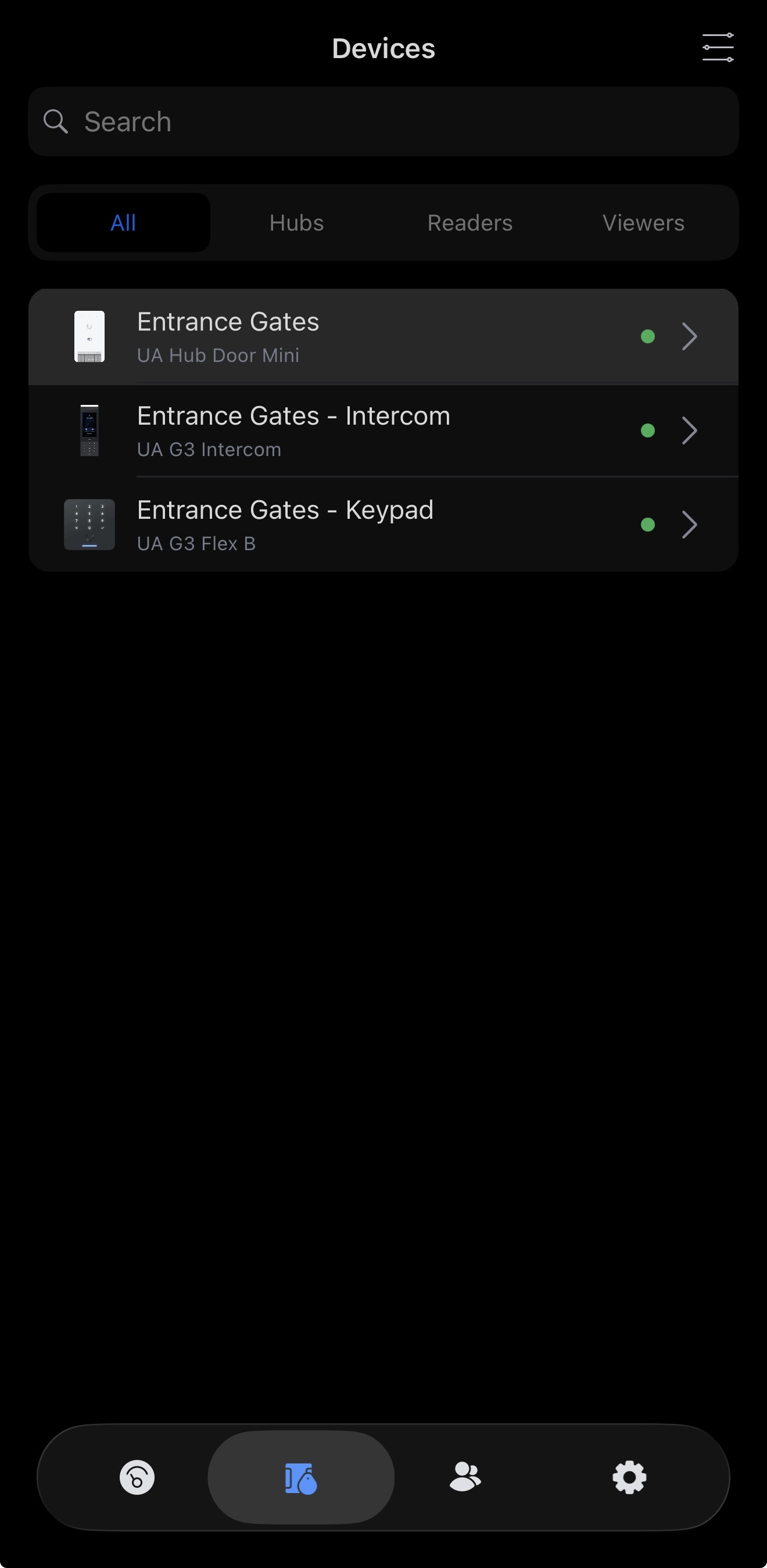This screenshot has width=767, height=1568.
Task: Select the All tab
Action: (x=124, y=223)
